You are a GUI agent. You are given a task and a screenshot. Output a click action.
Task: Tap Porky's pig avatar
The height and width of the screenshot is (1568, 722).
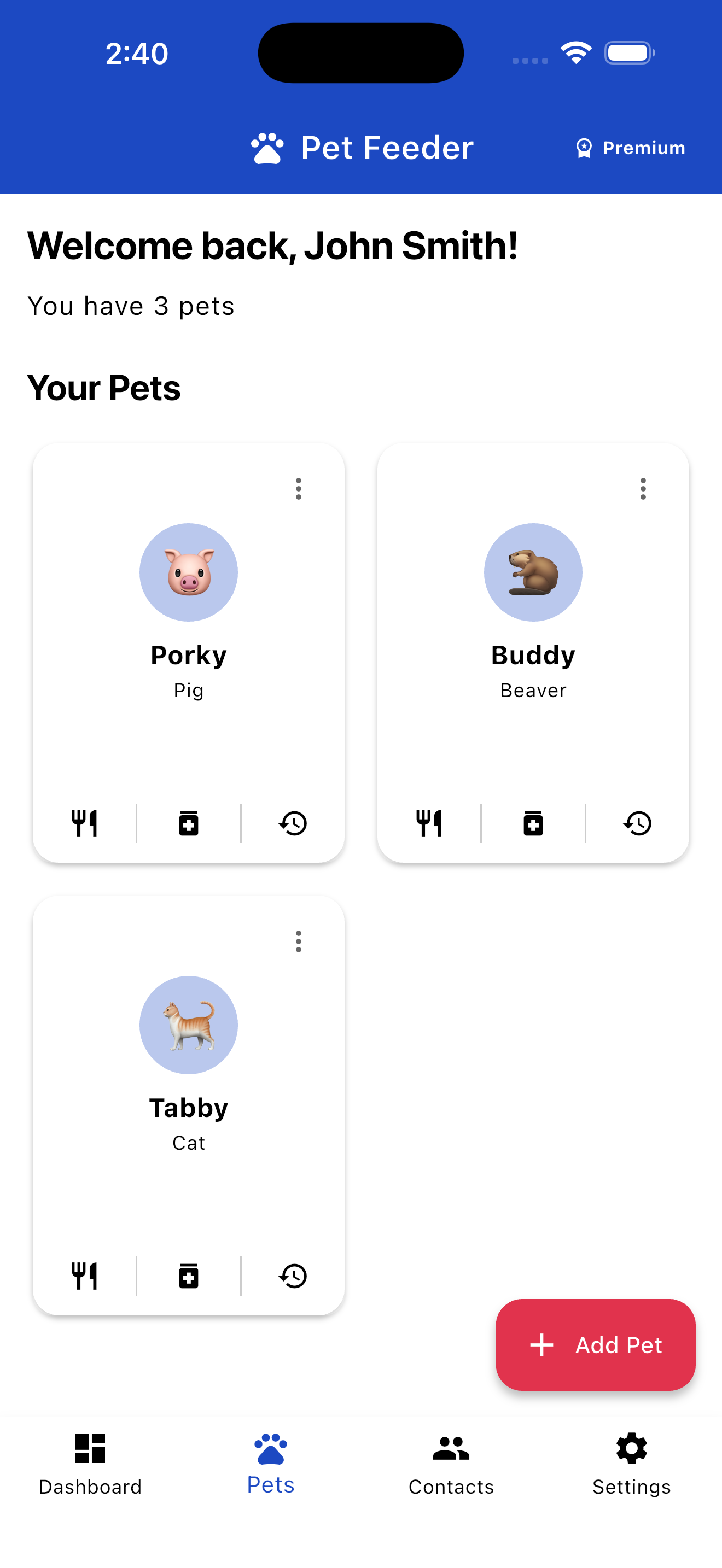click(x=189, y=571)
